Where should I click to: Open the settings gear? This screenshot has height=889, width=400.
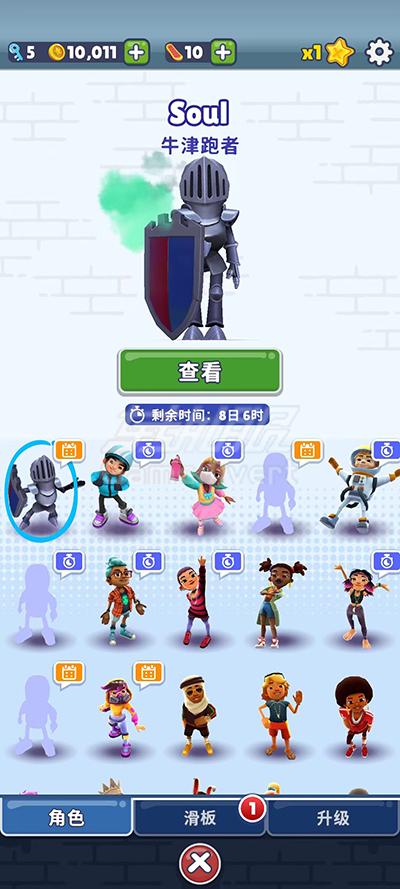pyautogui.click(x=379, y=53)
